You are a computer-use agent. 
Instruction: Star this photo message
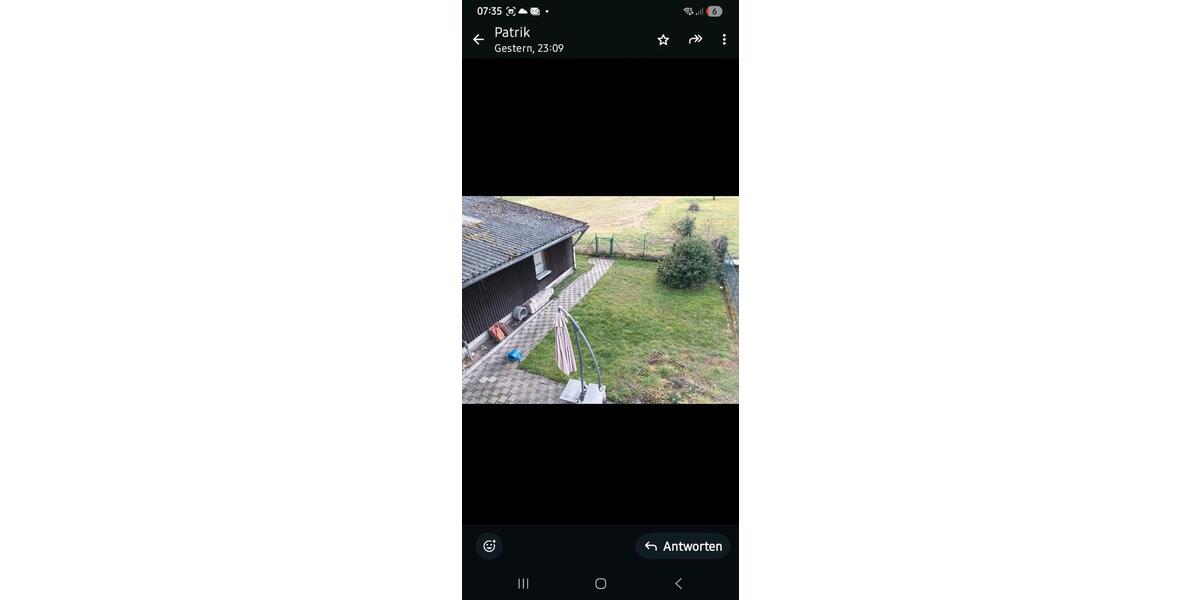tap(663, 40)
